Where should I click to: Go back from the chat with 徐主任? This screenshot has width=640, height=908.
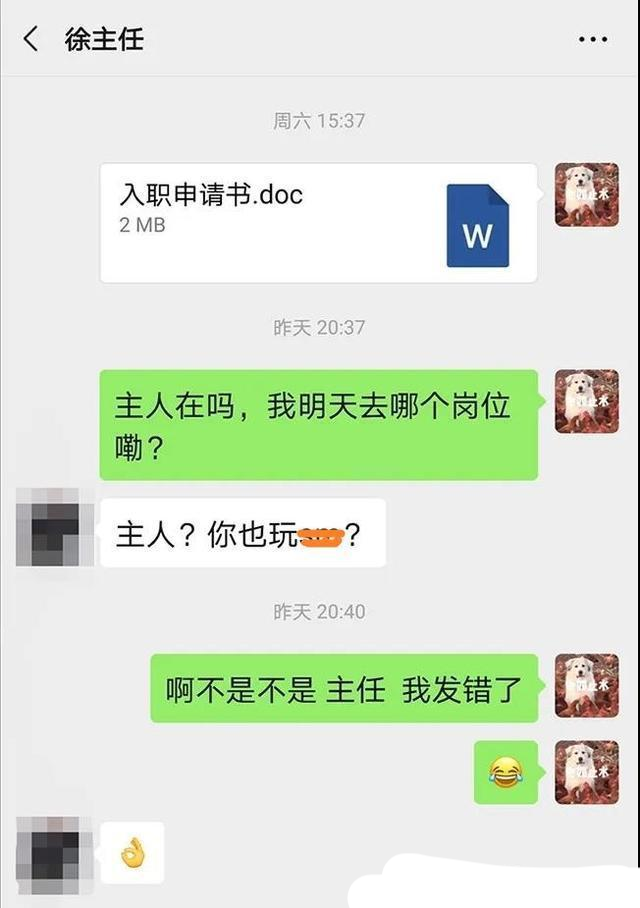tap(31, 40)
